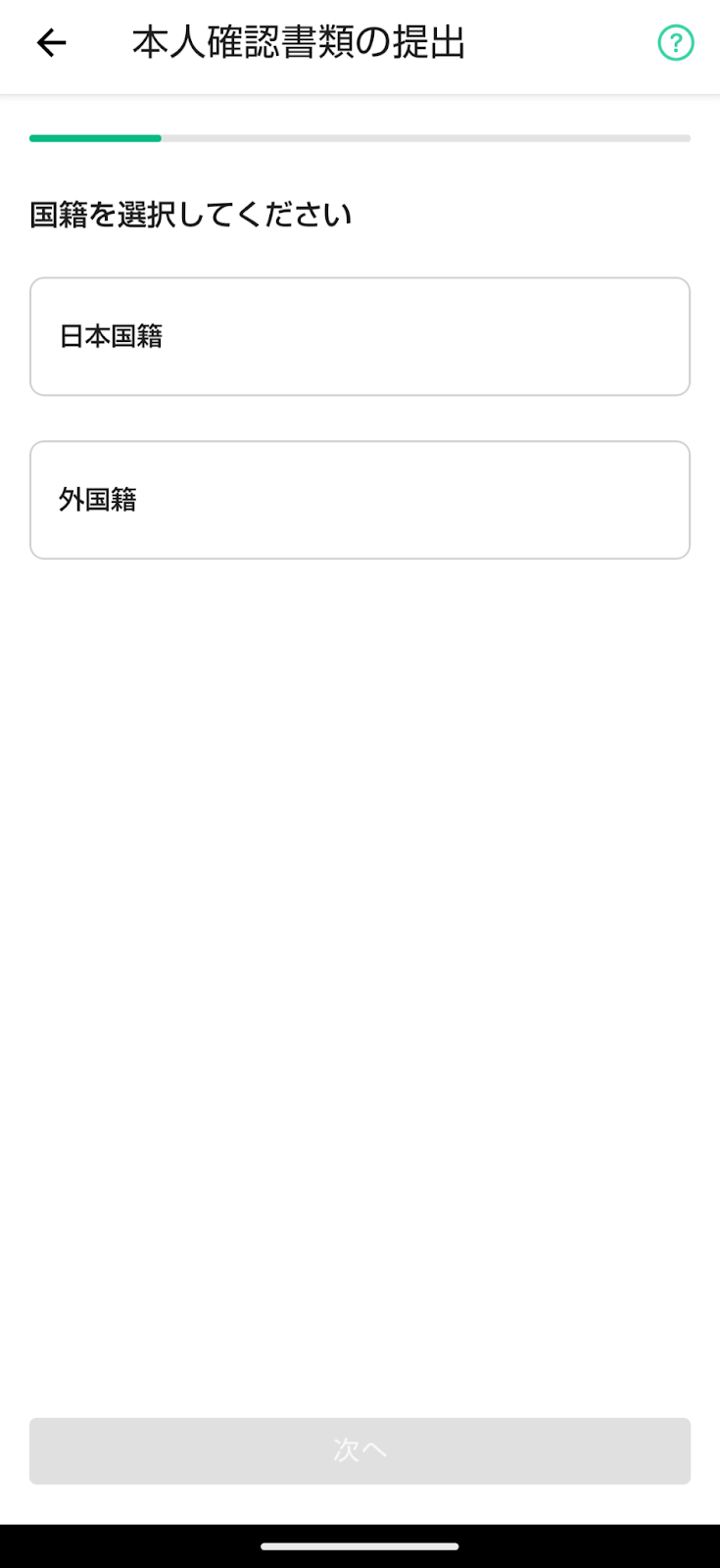Tap the 外国籍 selection card
Screen dimensions: 720x1568
click(360, 500)
